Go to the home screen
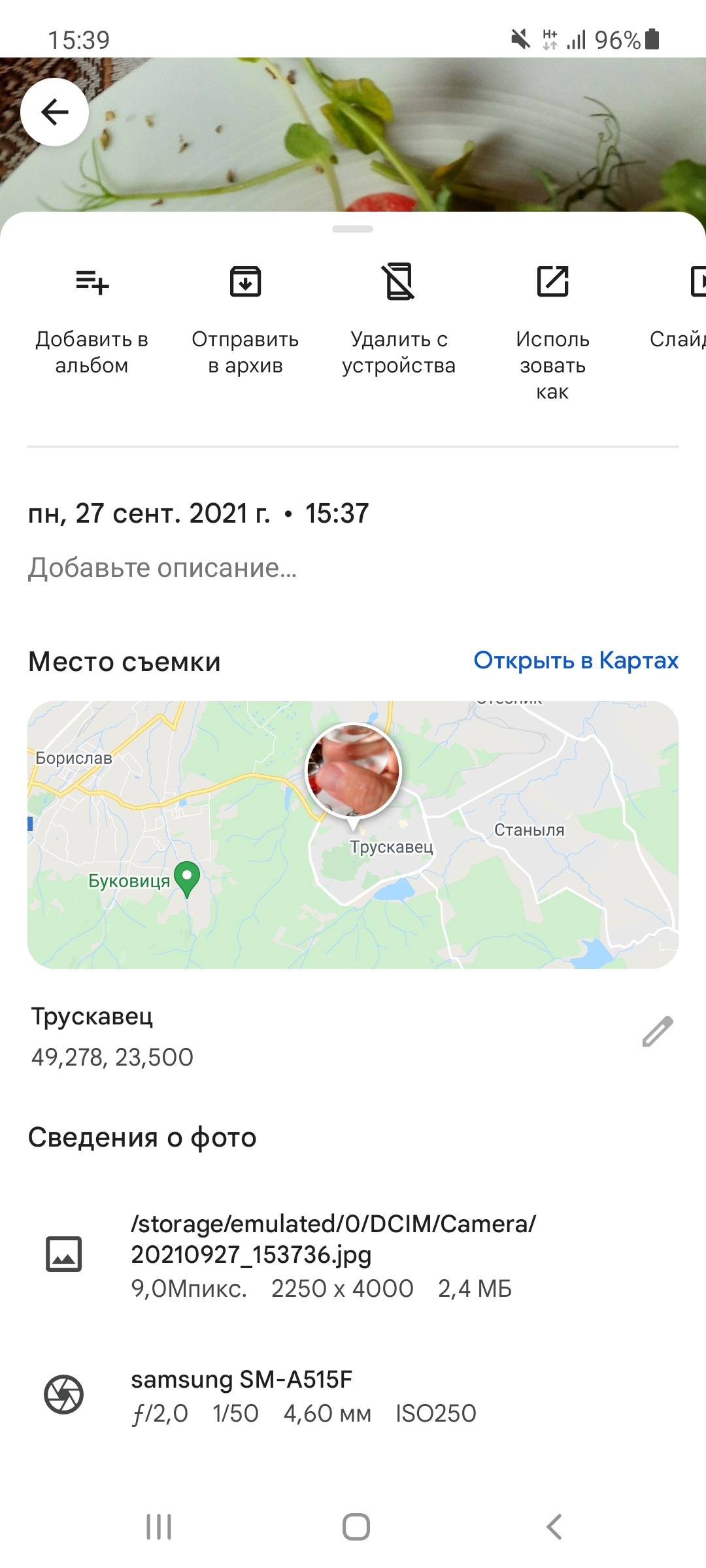Image resolution: width=706 pixels, height=1568 pixels. pos(356,1527)
